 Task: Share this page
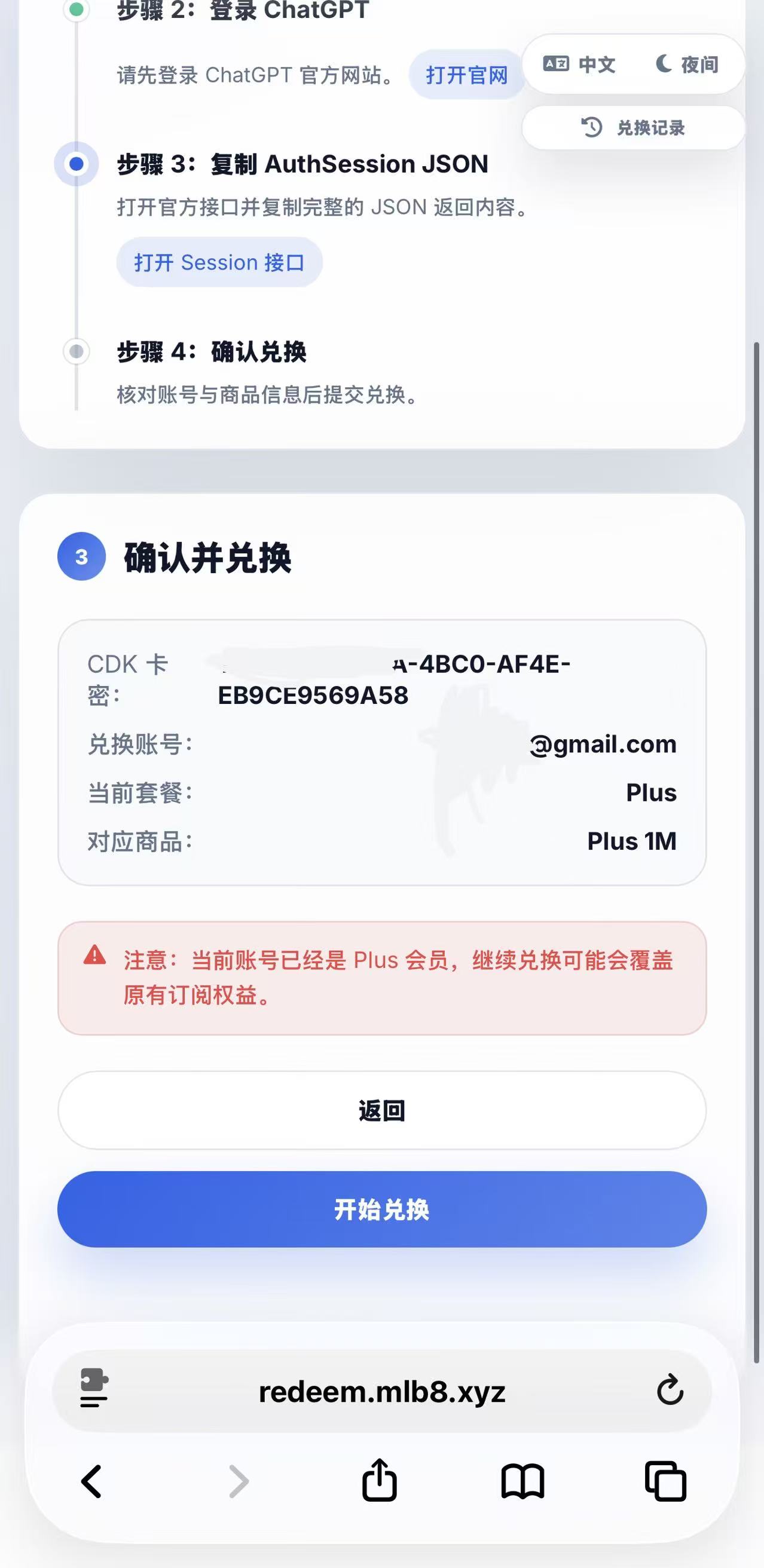[x=379, y=1480]
